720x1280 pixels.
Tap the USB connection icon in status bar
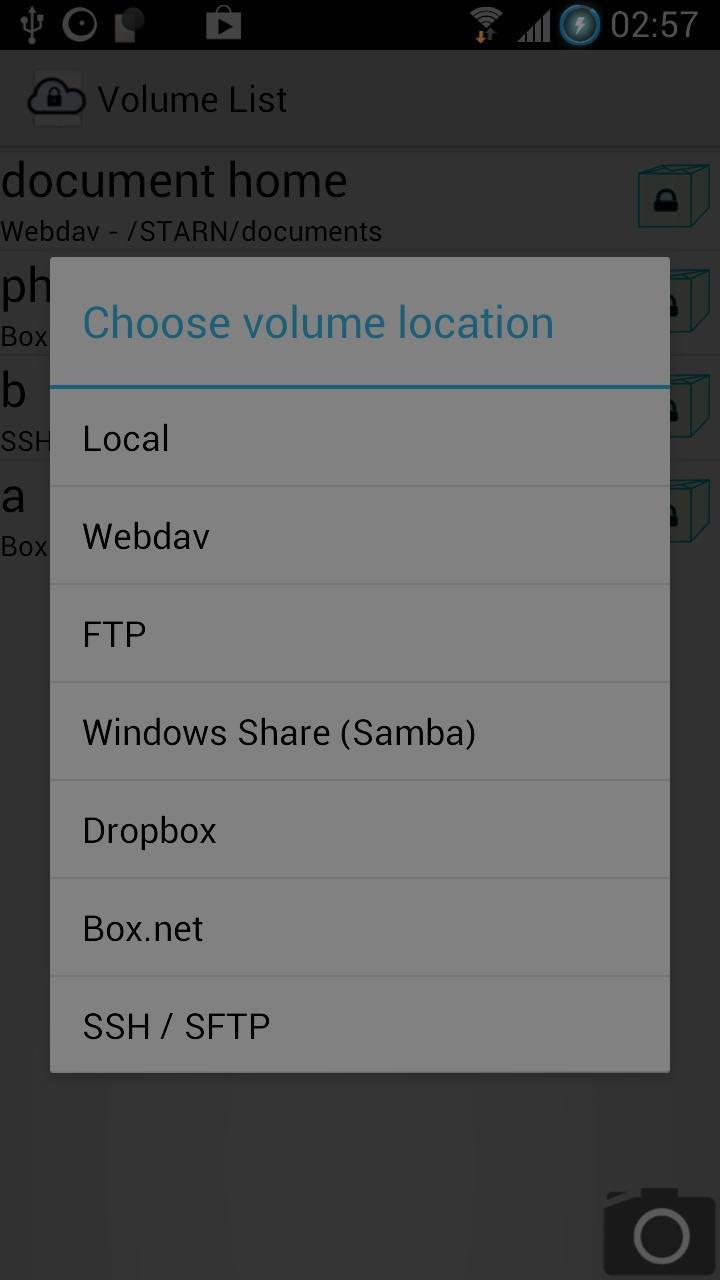[33, 22]
